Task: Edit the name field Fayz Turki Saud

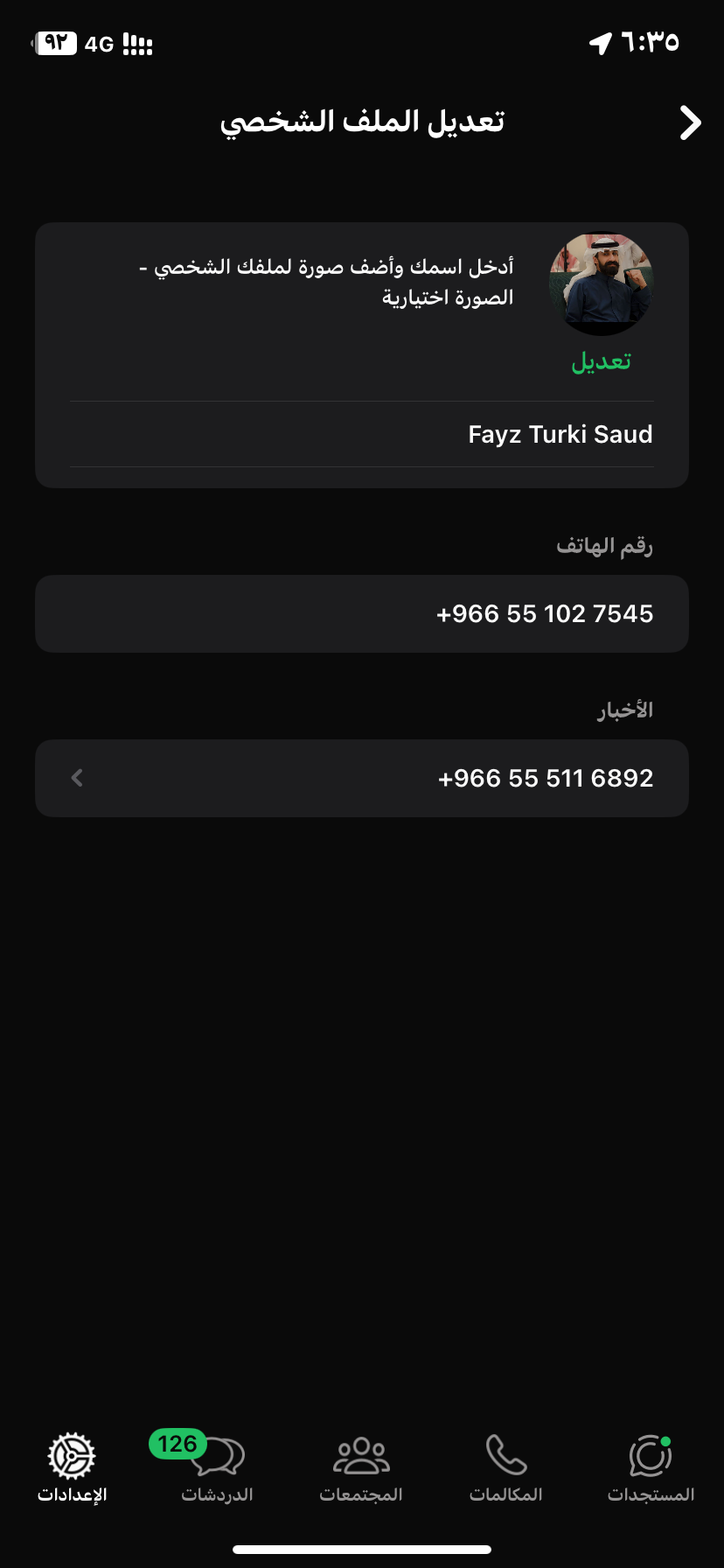Action: tap(362, 434)
